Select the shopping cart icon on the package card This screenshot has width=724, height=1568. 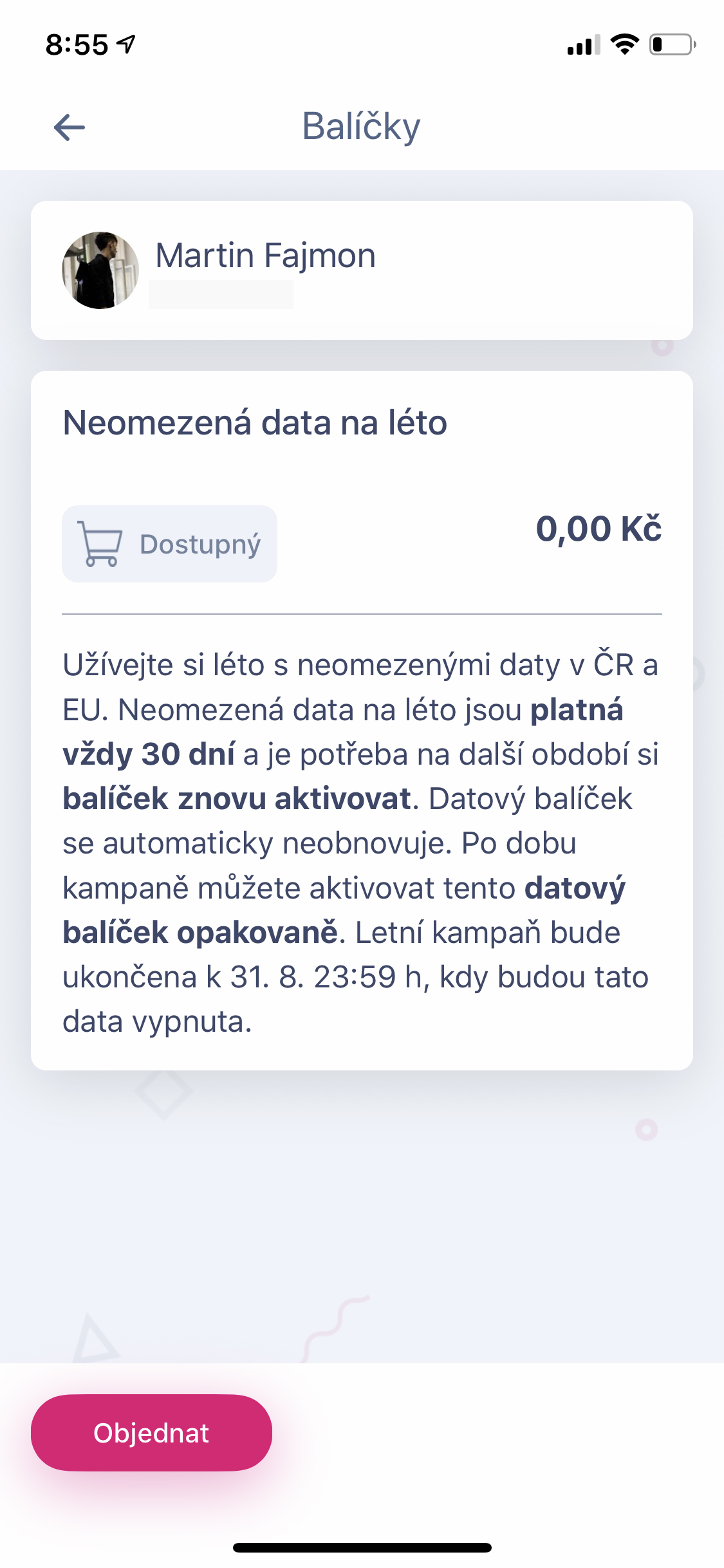[x=100, y=544]
